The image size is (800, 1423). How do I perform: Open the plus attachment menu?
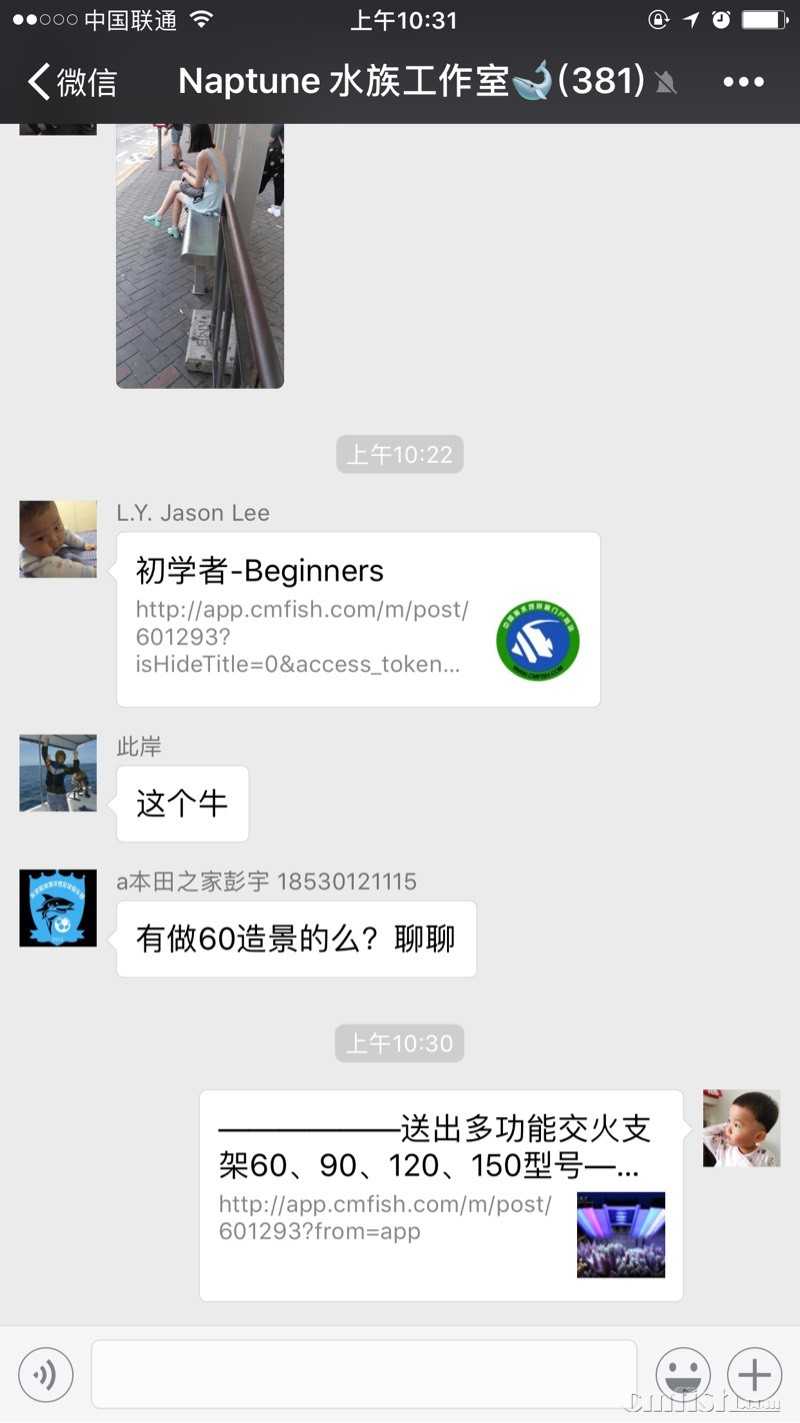754,1375
